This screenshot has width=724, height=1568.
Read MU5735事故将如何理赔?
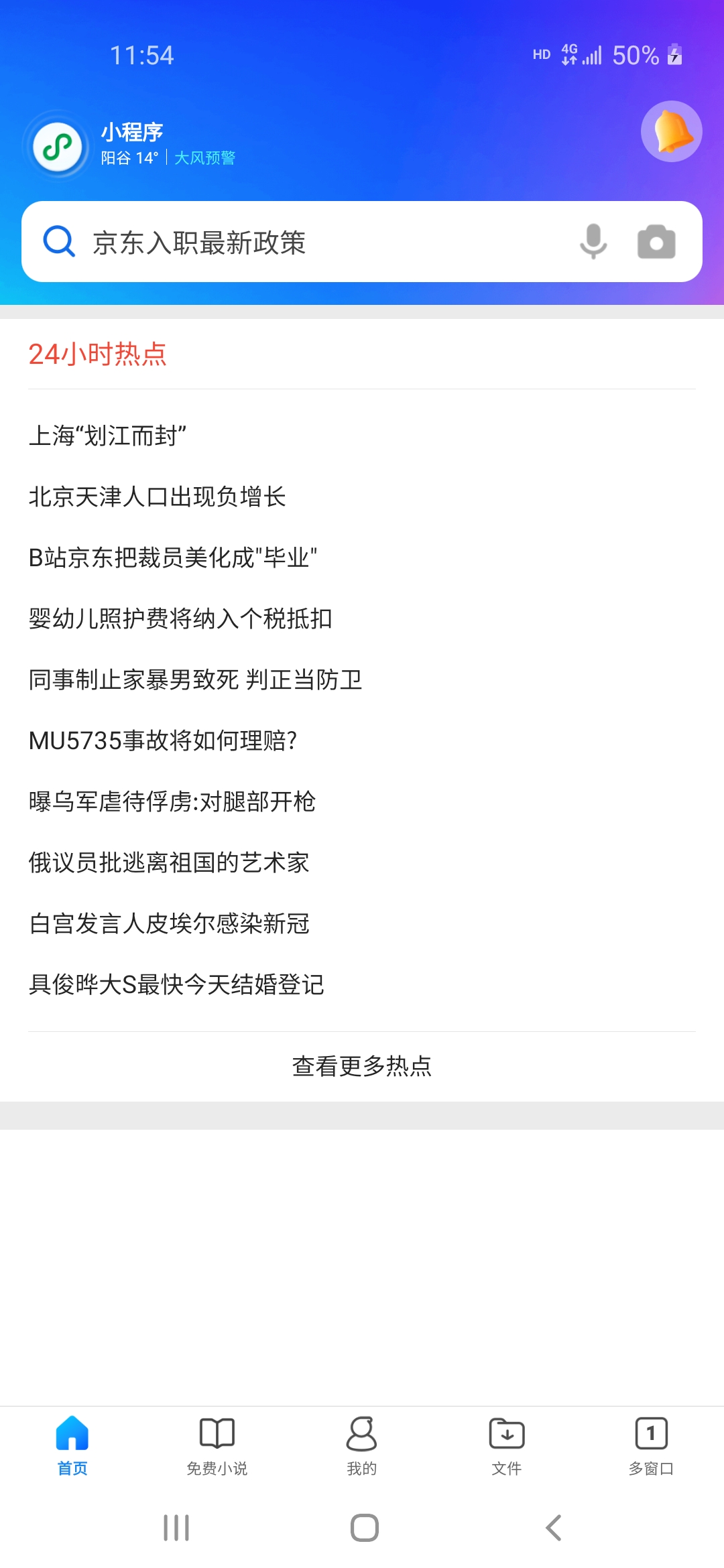163,740
